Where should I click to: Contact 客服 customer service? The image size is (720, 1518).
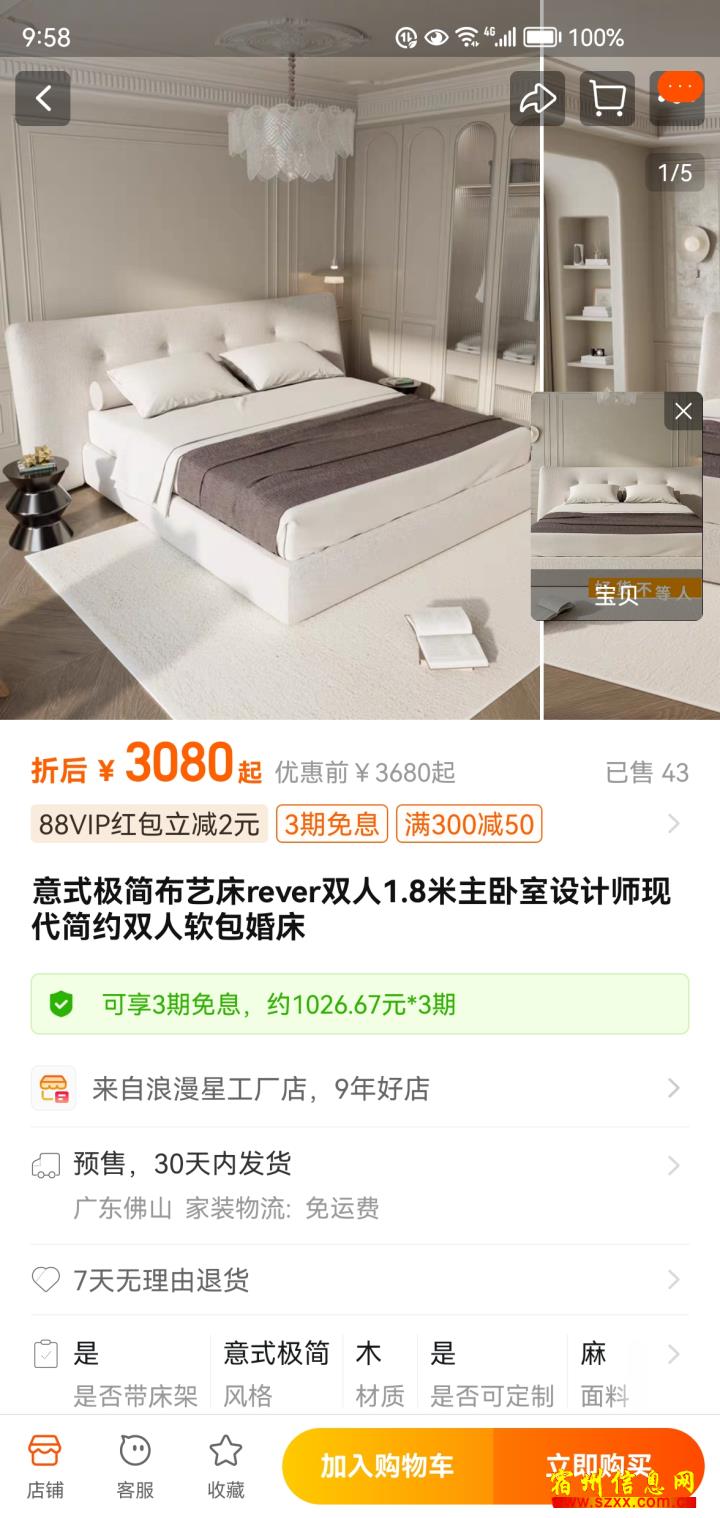coord(135,1466)
